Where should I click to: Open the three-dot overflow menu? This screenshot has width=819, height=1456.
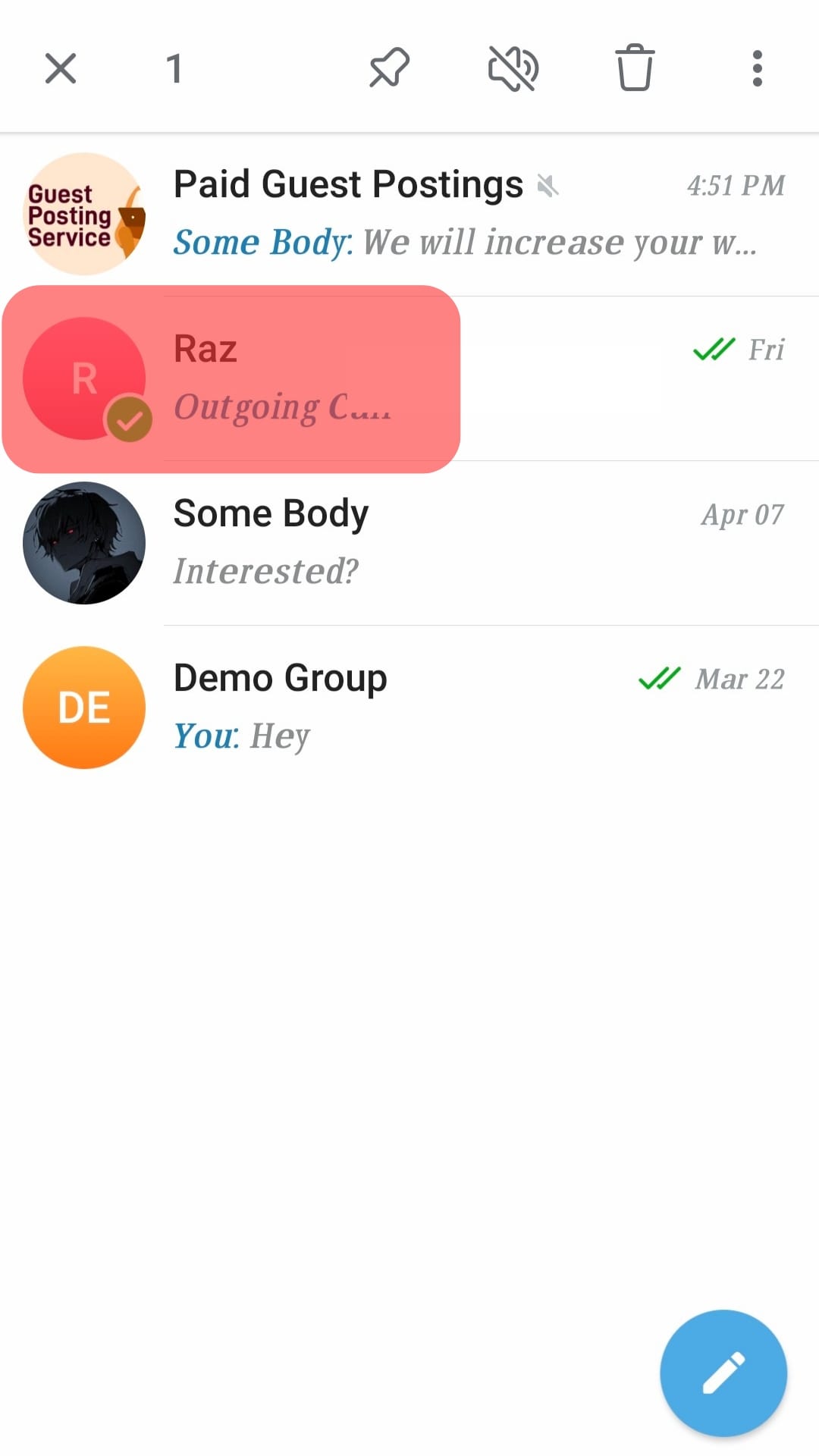tap(756, 68)
